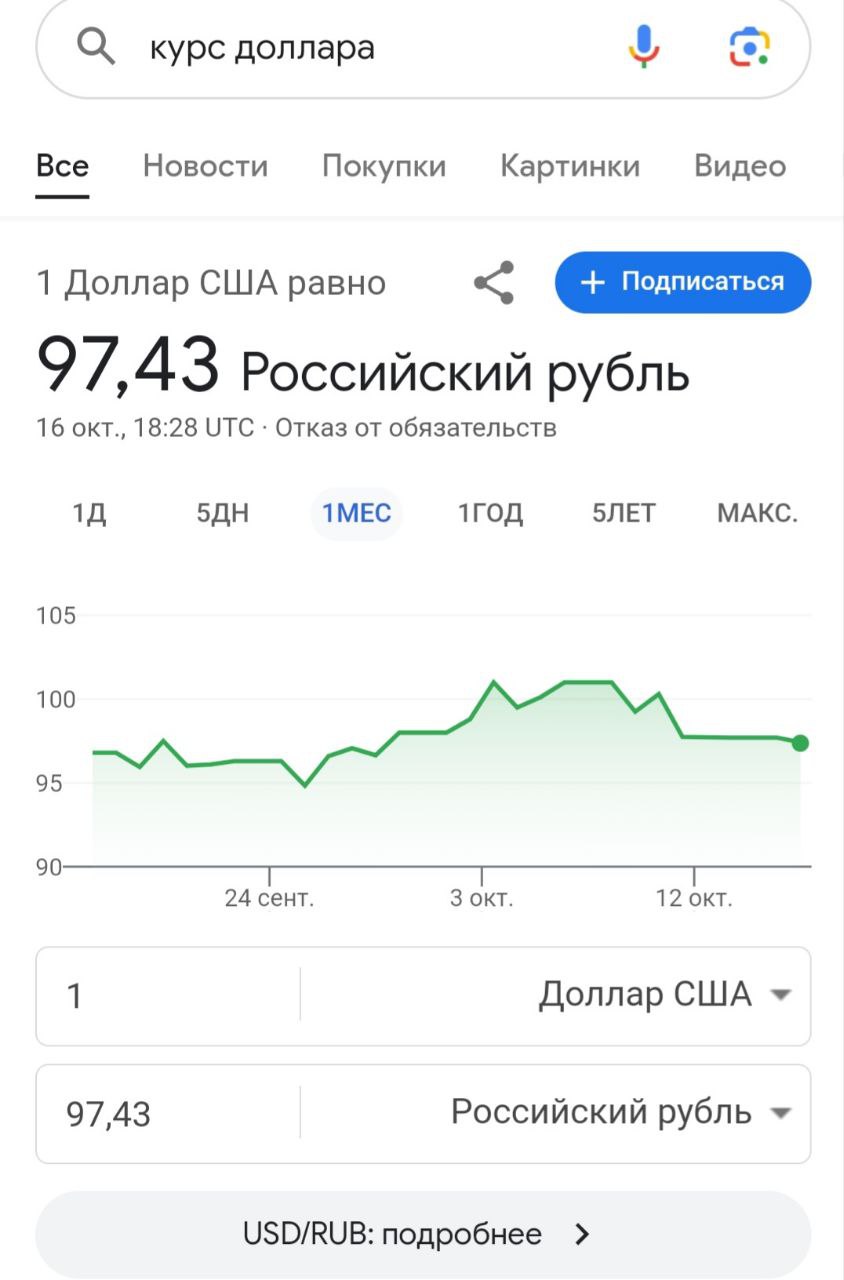Screen dimensions: 844x1280
Task: Switch to the Картинки tab
Action: pos(570,166)
